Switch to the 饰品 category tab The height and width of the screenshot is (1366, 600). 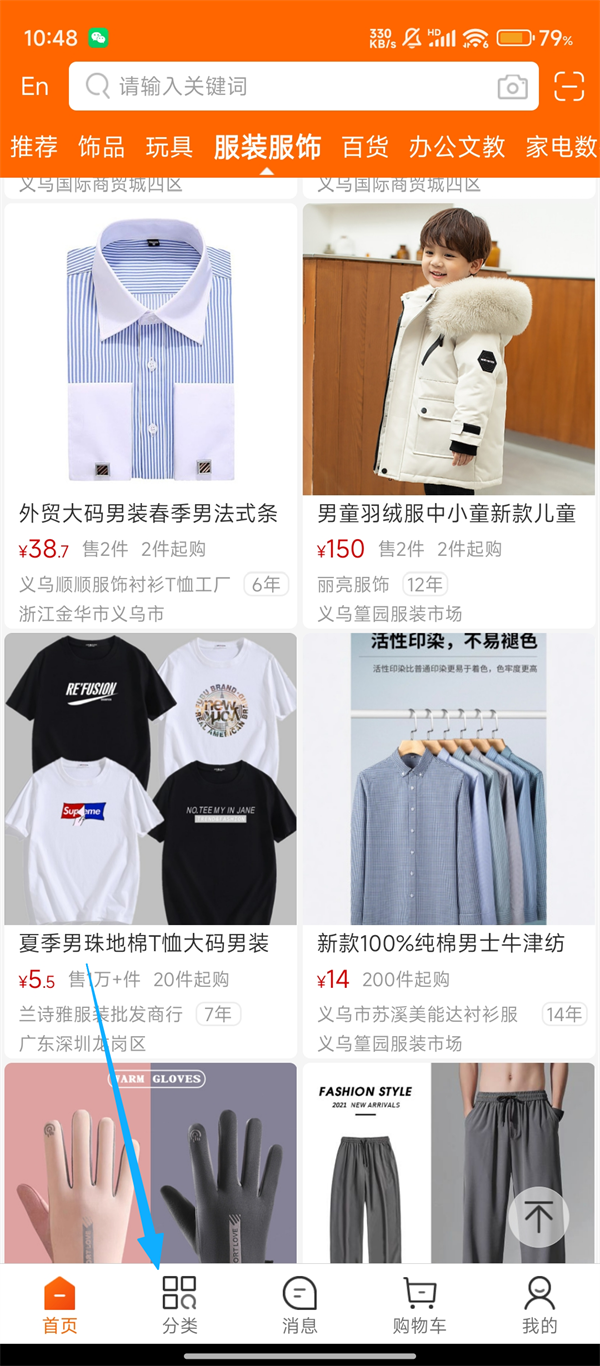102,147
